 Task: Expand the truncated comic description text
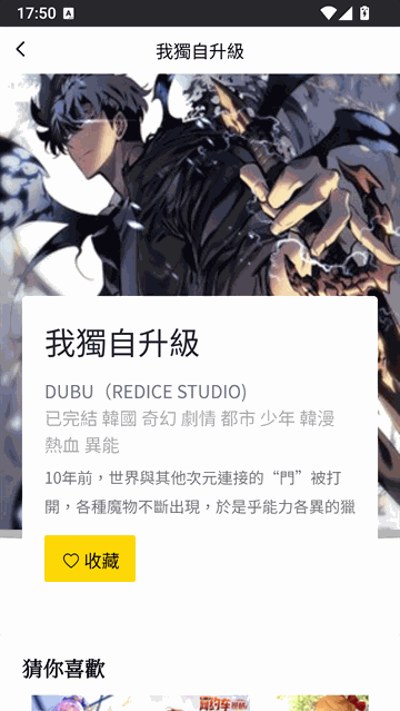[200, 492]
